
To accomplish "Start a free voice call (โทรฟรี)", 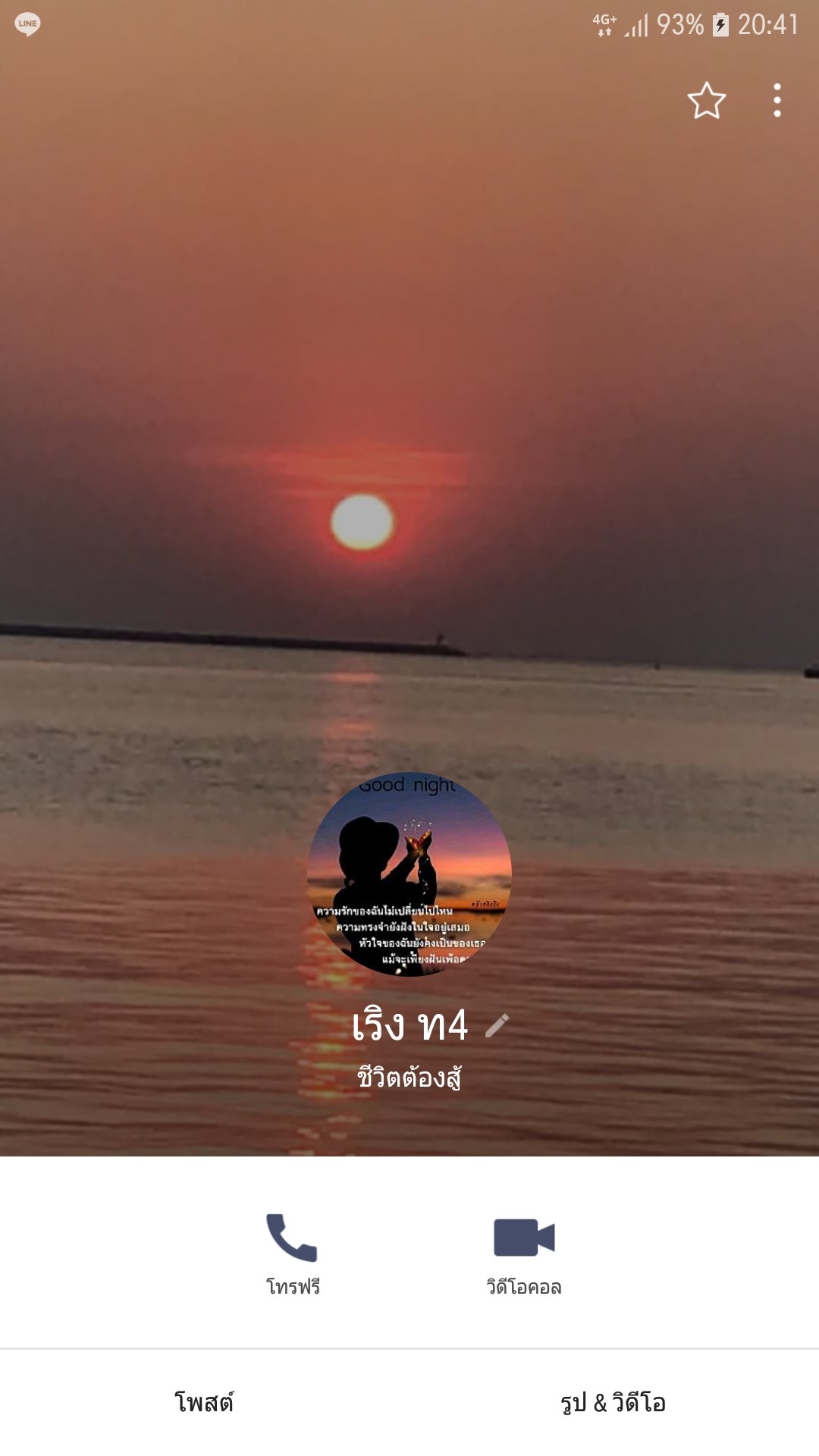I will point(293,1254).
